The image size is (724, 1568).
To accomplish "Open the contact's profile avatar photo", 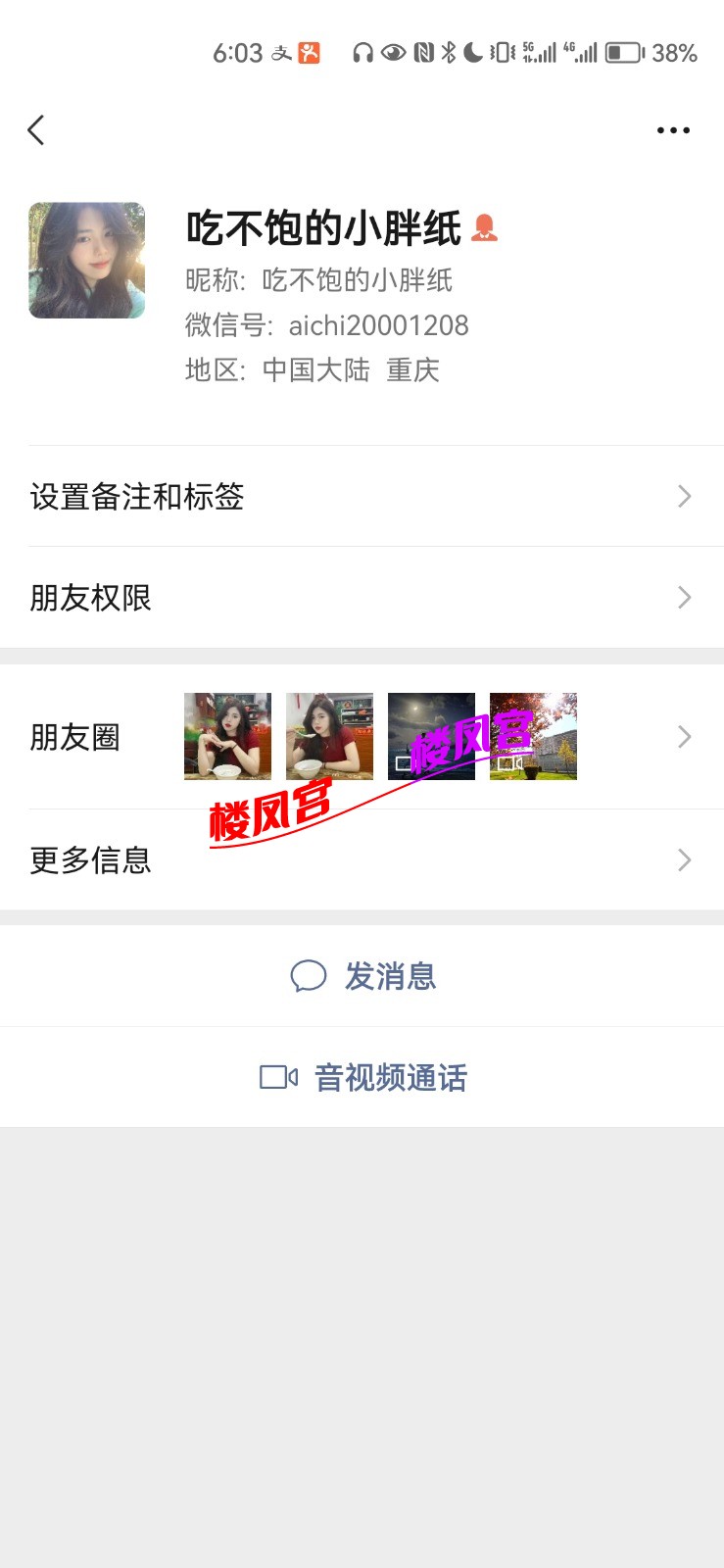I will coord(86,260).
